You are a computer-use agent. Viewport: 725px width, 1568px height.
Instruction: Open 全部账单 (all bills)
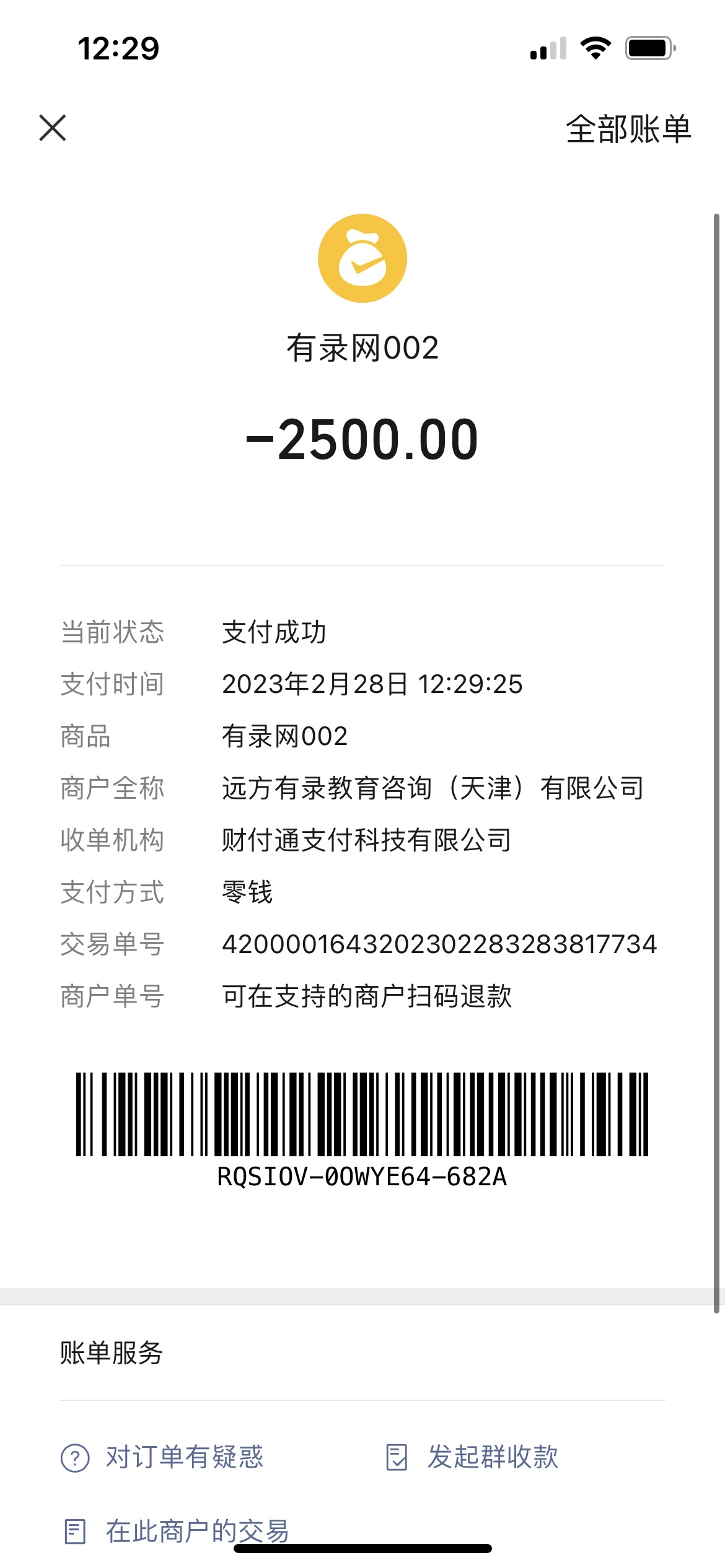pyautogui.click(x=628, y=129)
